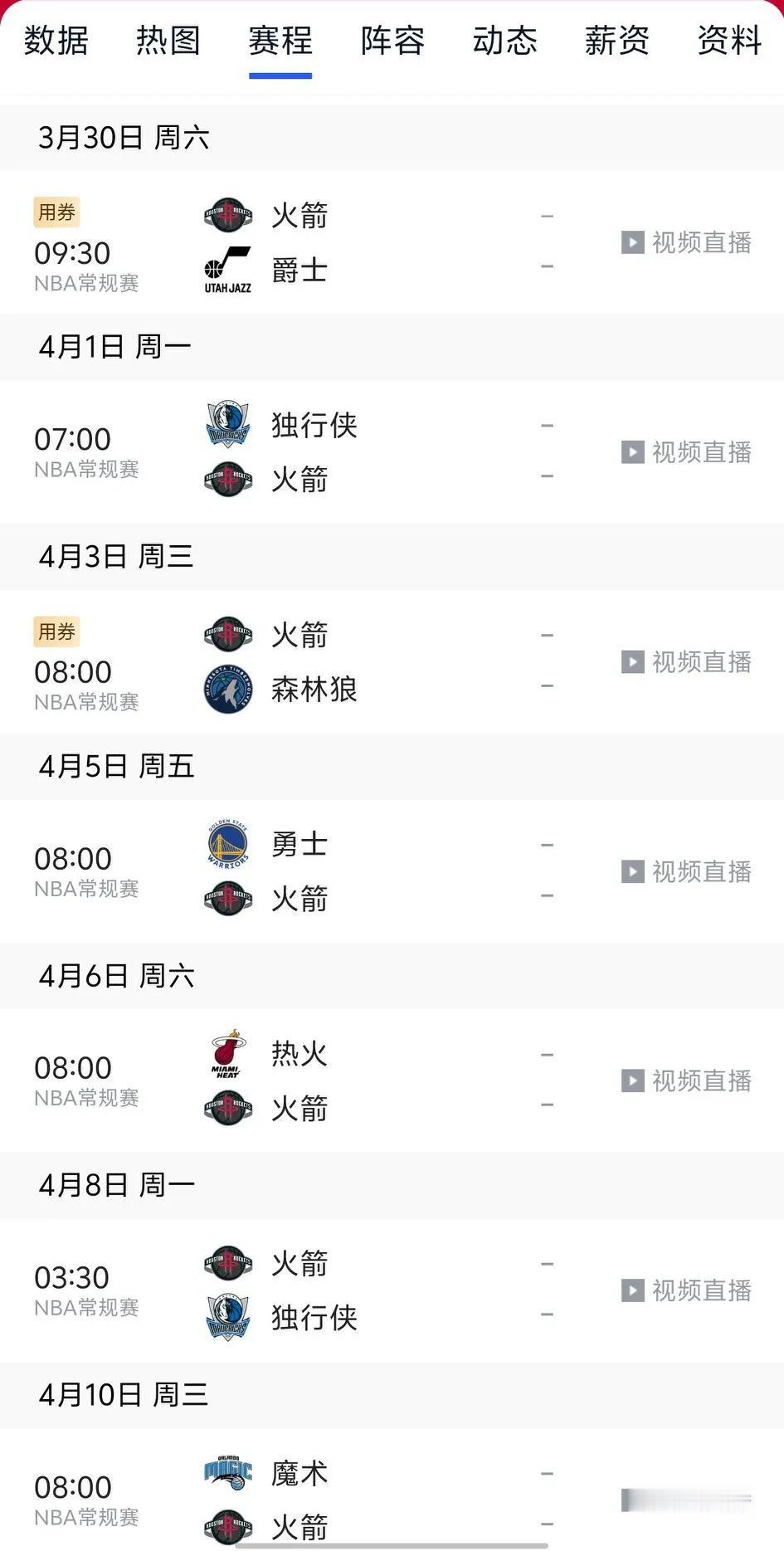Open the 热图 tab
Viewport: 784px width, 1551px height.
(x=167, y=41)
